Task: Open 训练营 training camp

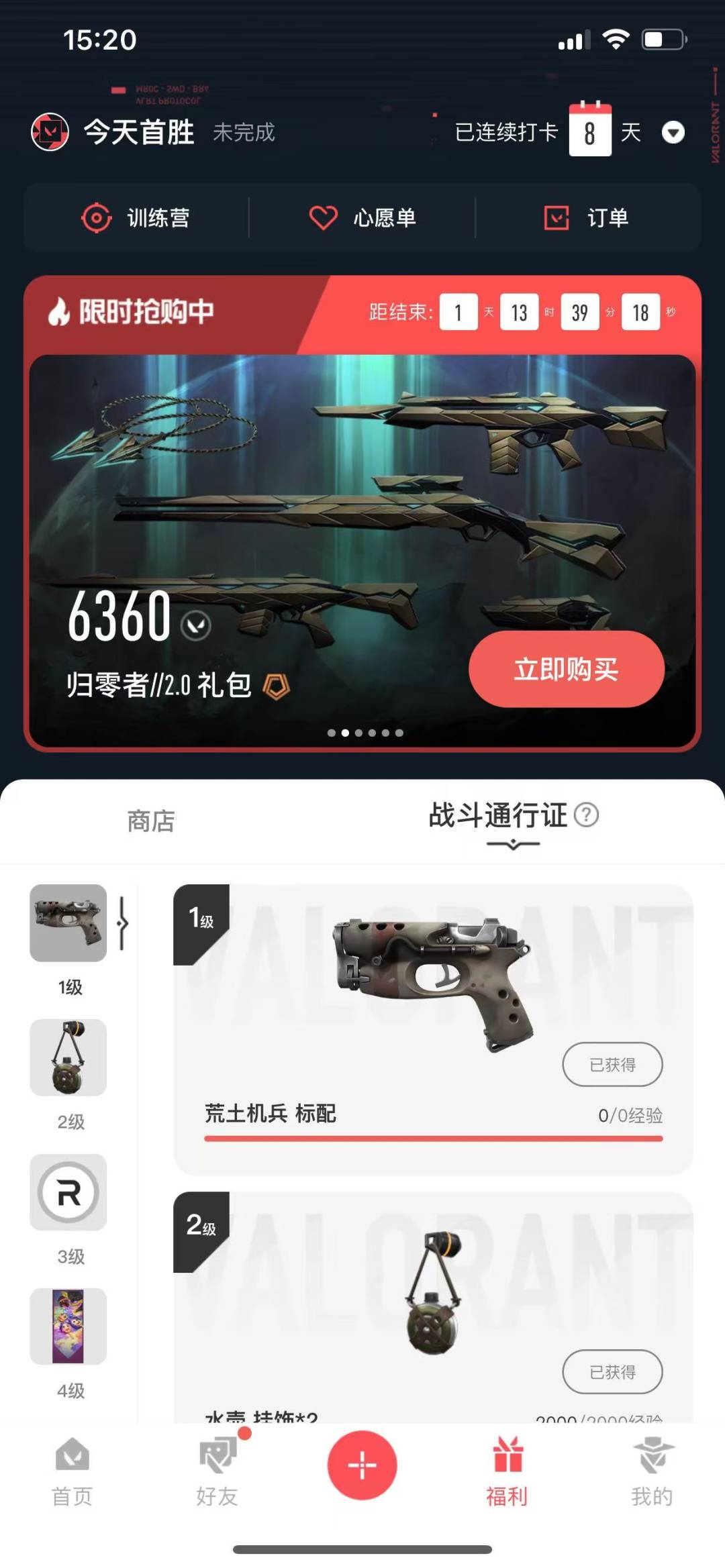Action: point(136,218)
